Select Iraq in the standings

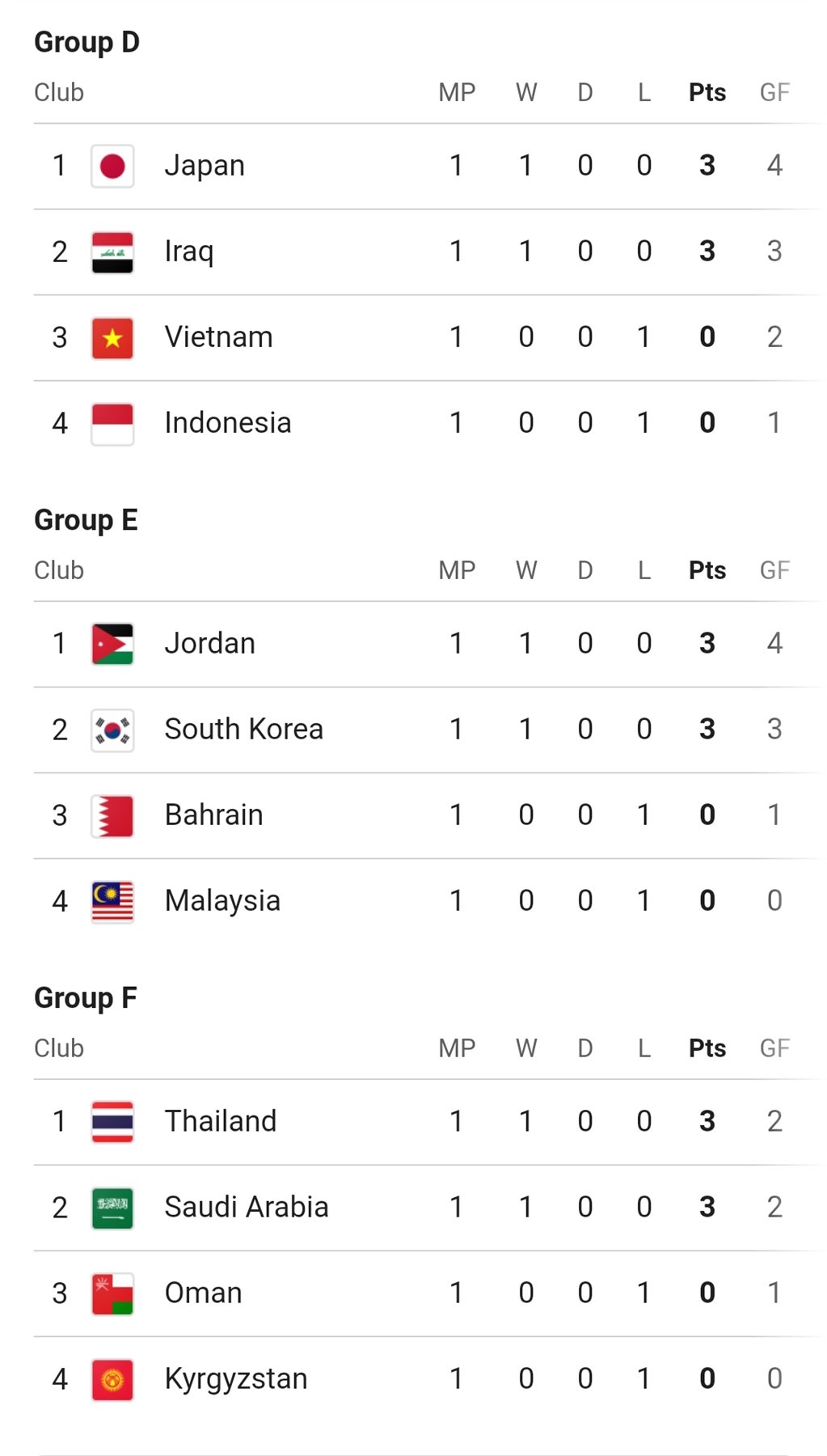189,252
